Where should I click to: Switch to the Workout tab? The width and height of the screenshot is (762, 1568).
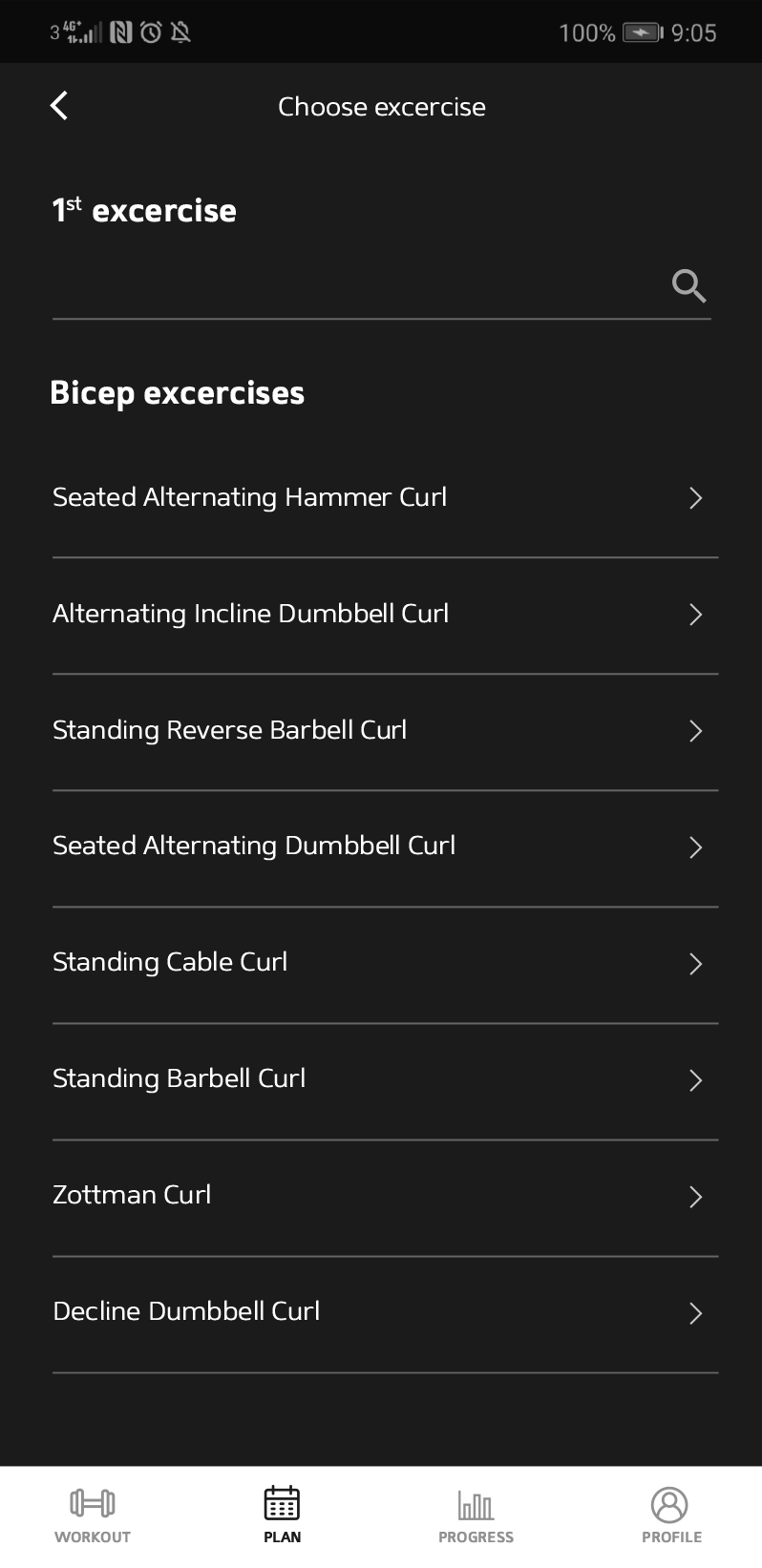[x=93, y=1516]
